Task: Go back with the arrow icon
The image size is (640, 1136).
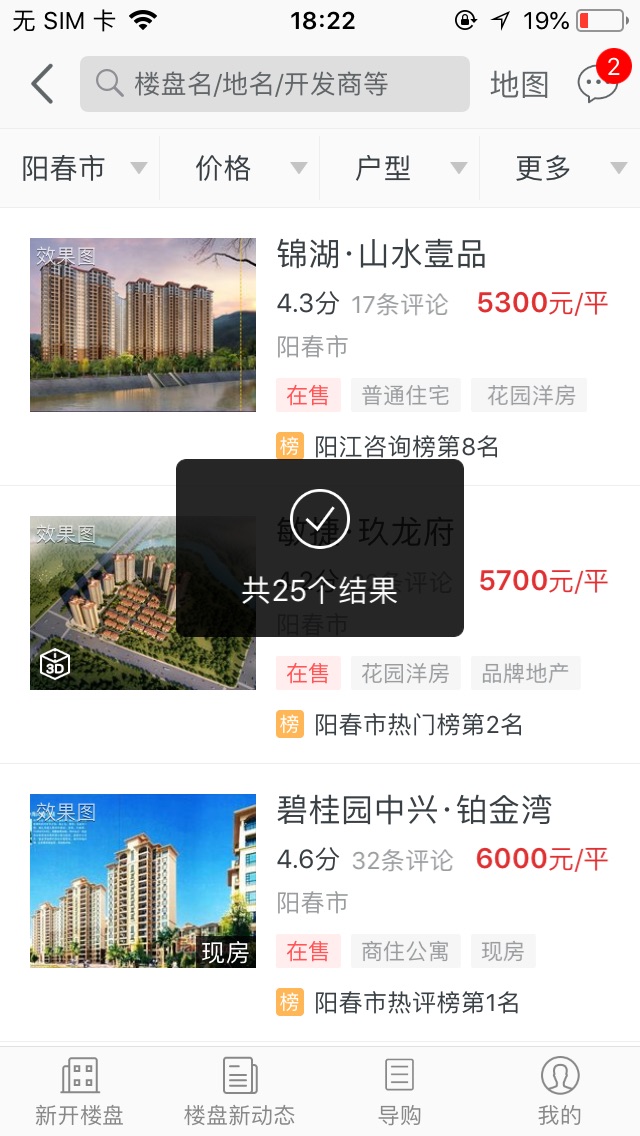Action: [x=42, y=84]
